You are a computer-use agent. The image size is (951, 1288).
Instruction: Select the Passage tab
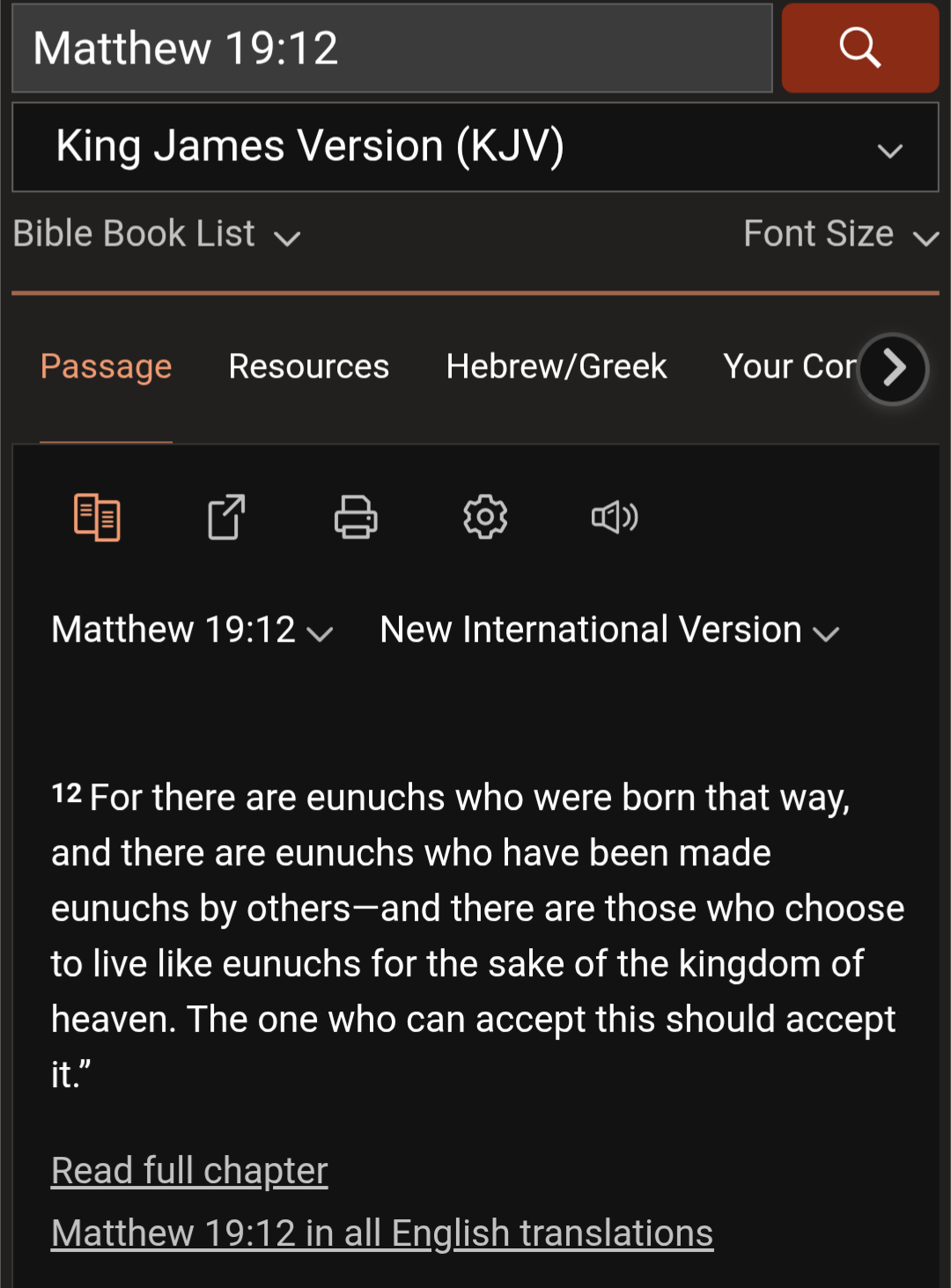point(107,366)
